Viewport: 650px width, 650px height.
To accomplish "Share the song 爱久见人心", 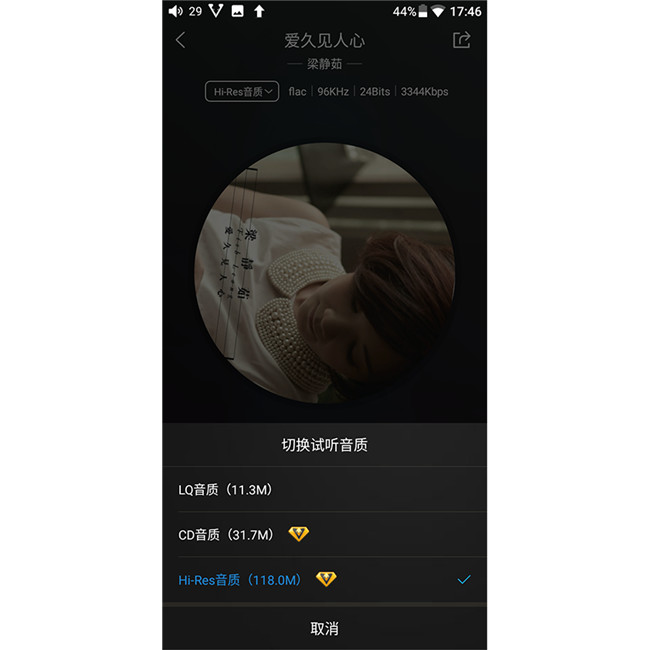I will [x=461, y=40].
